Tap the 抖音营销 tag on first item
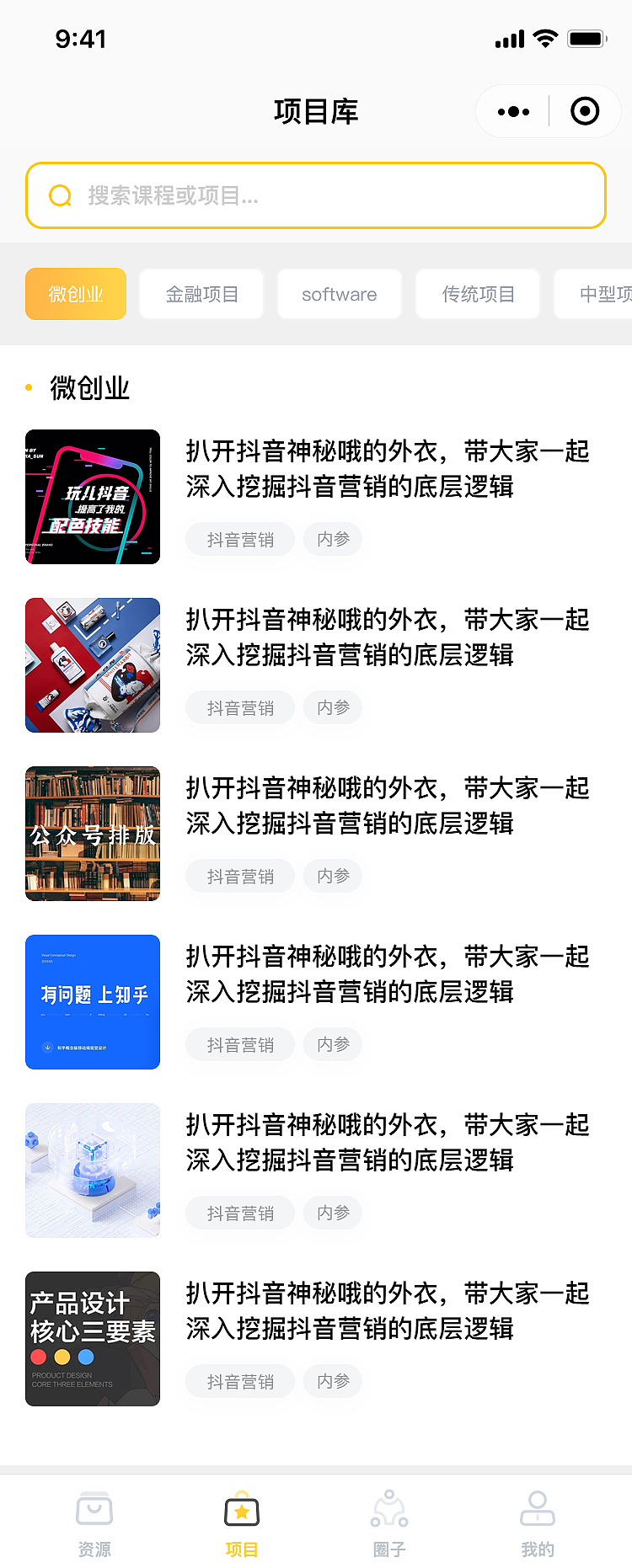The width and height of the screenshot is (632, 1568). click(239, 539)
